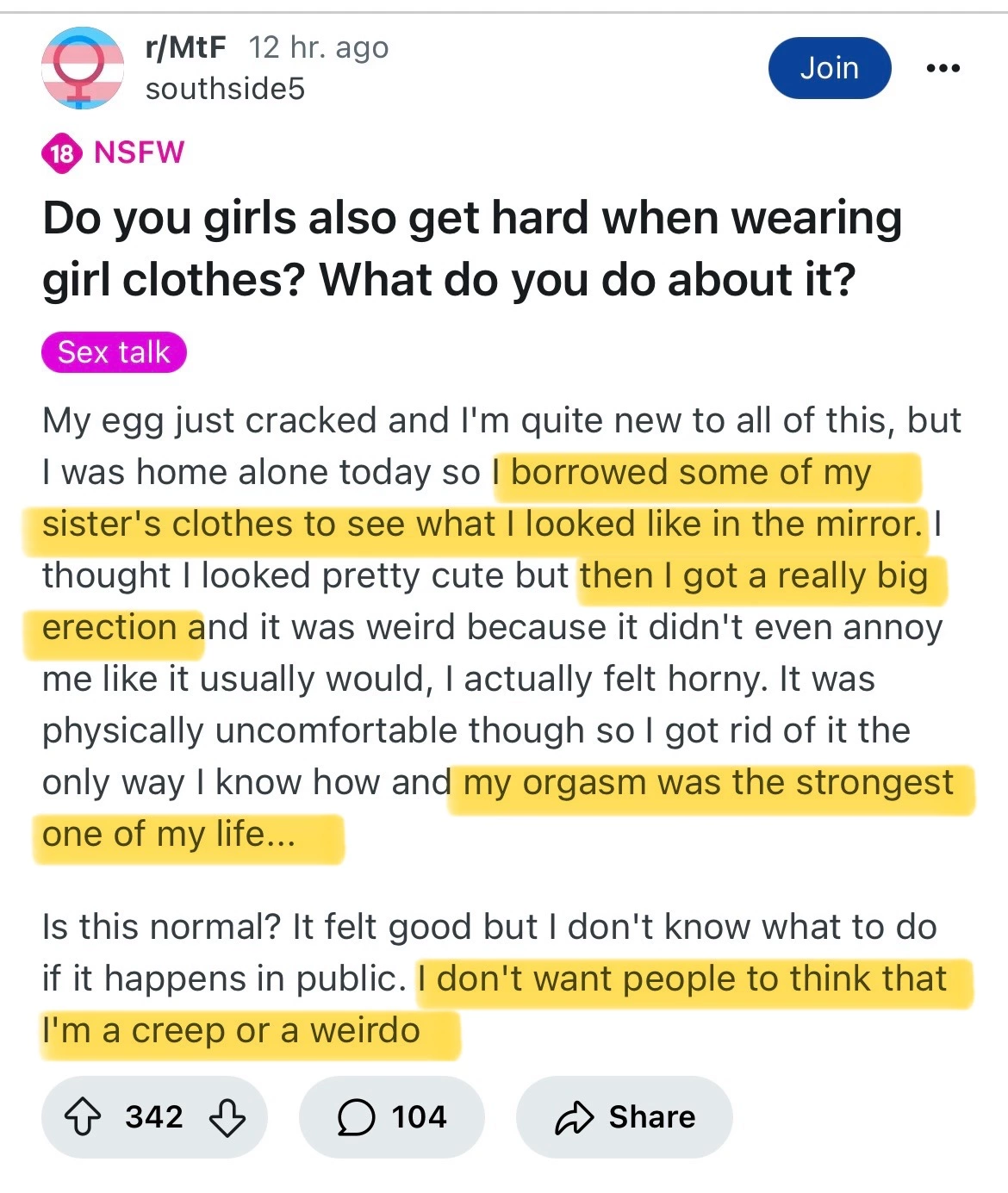Screen dimensions: 1008x1193
Task: Share this post
Action: (625, 1117)
